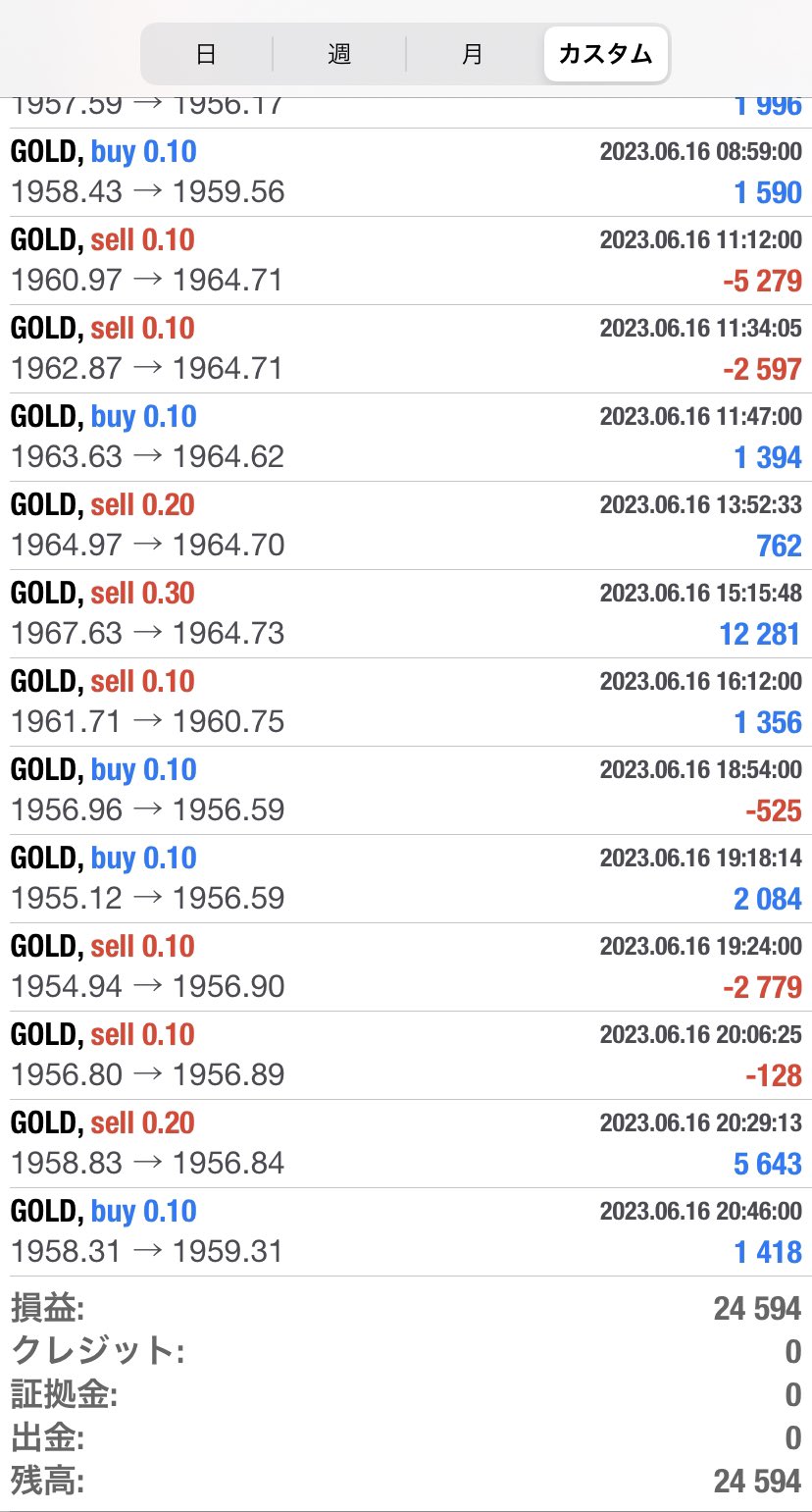This screenshot has height=1512, width=812.
Task: Open the GOLD sell 0.30 trade with 12 281 profit
Action: (406, 614)
